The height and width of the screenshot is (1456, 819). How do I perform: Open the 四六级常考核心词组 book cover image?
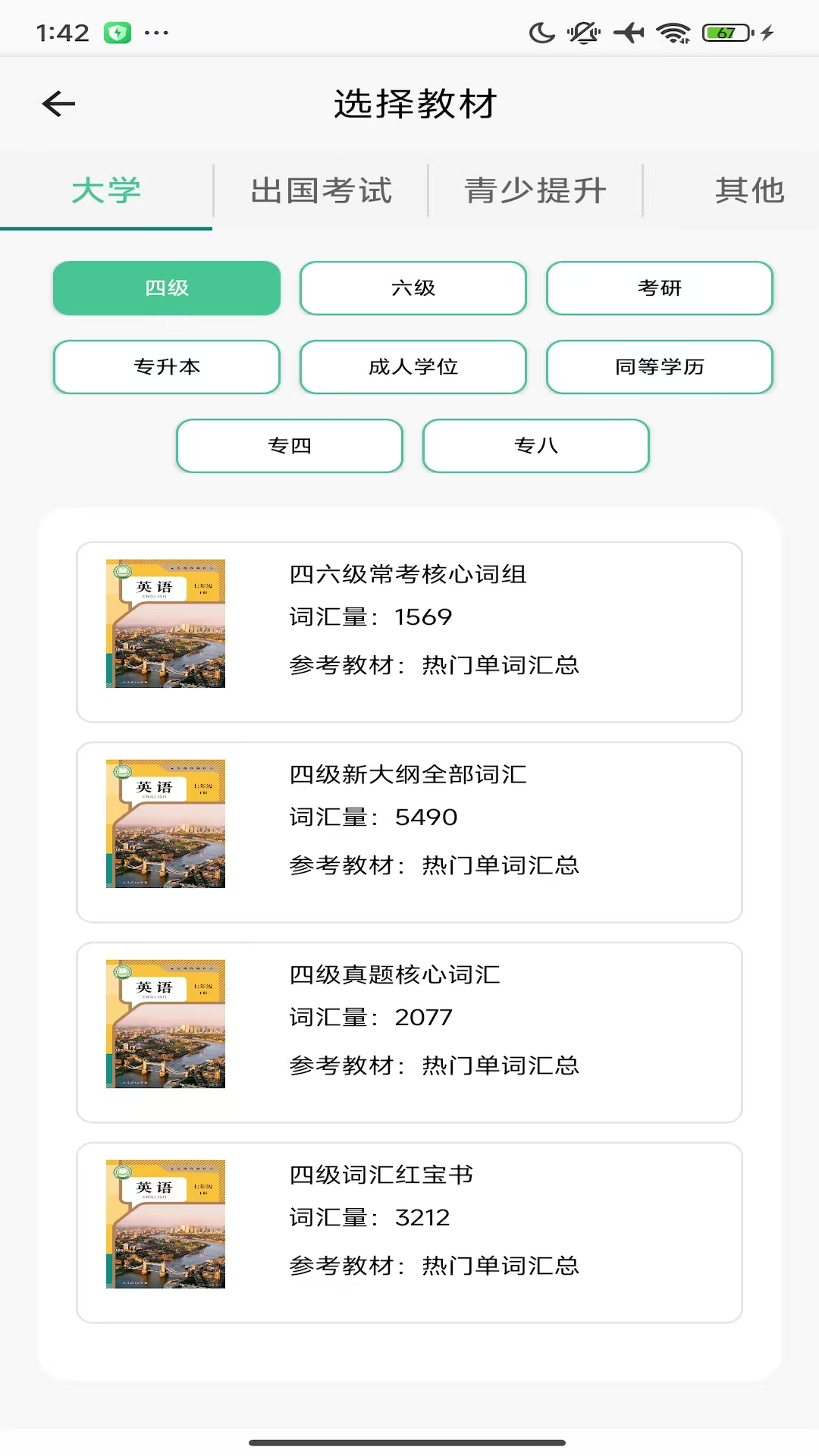pos(165,623)
